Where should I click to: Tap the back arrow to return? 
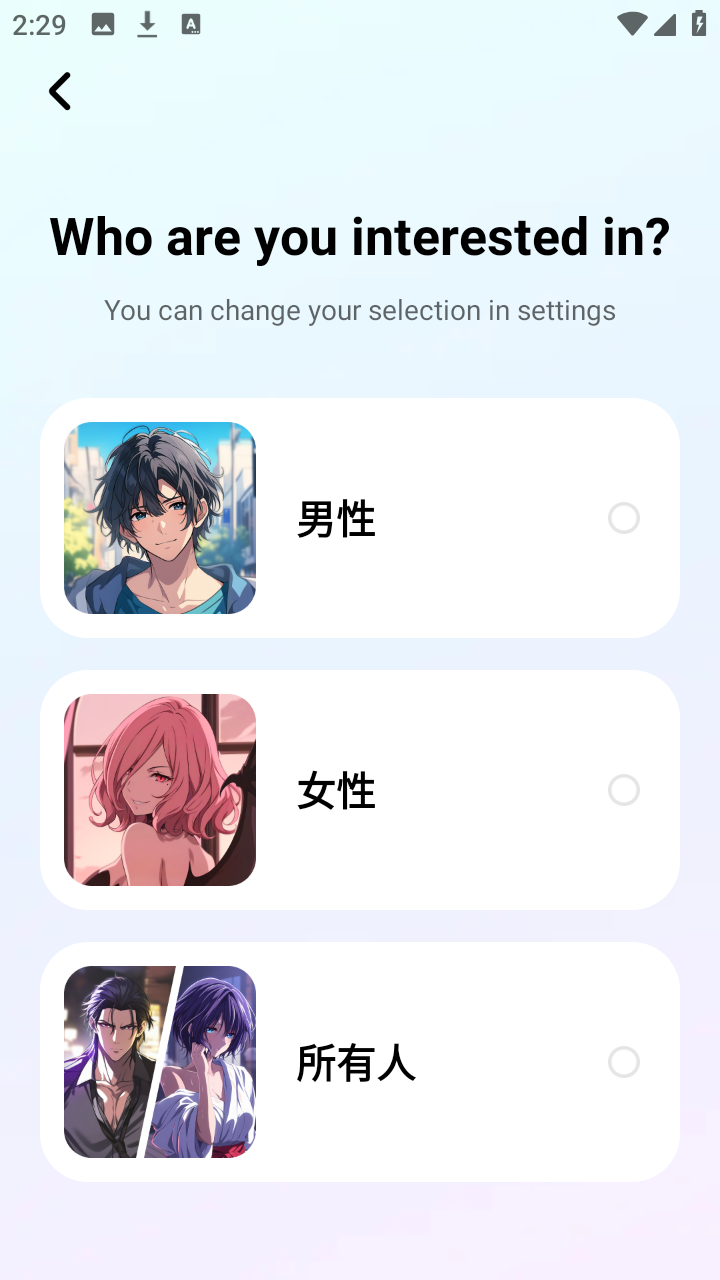click(x=59, y=91)
